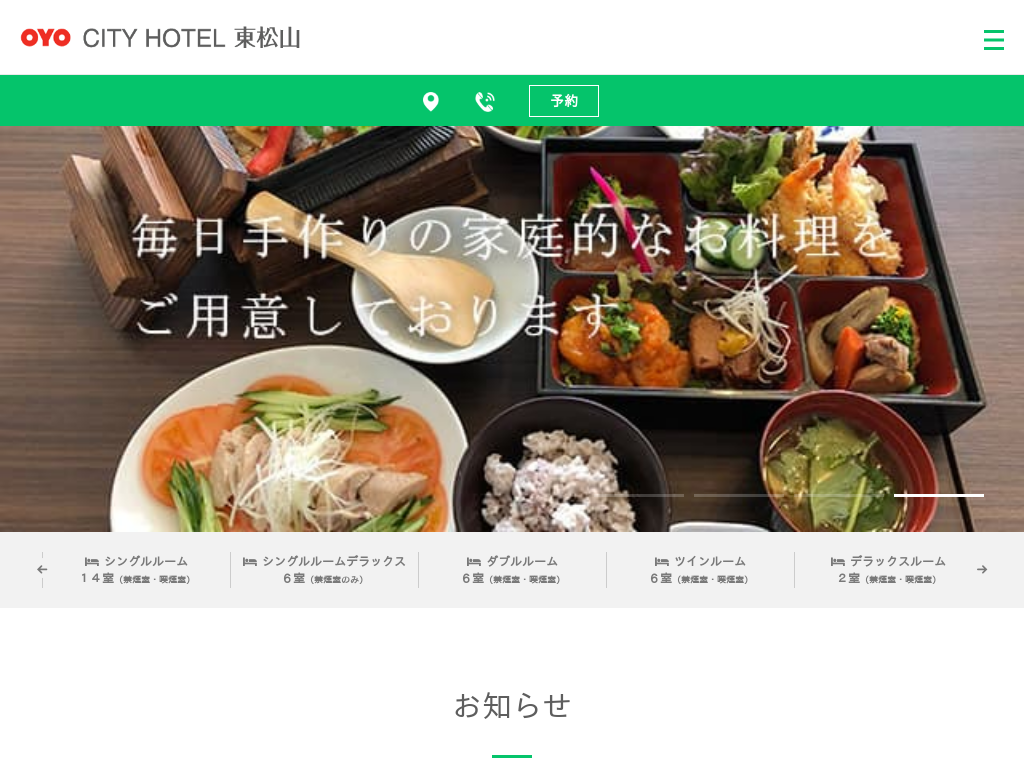Screen dimensions: 1024x768
Task: Open デラックスルーム room details
Action: click(888, 569)
